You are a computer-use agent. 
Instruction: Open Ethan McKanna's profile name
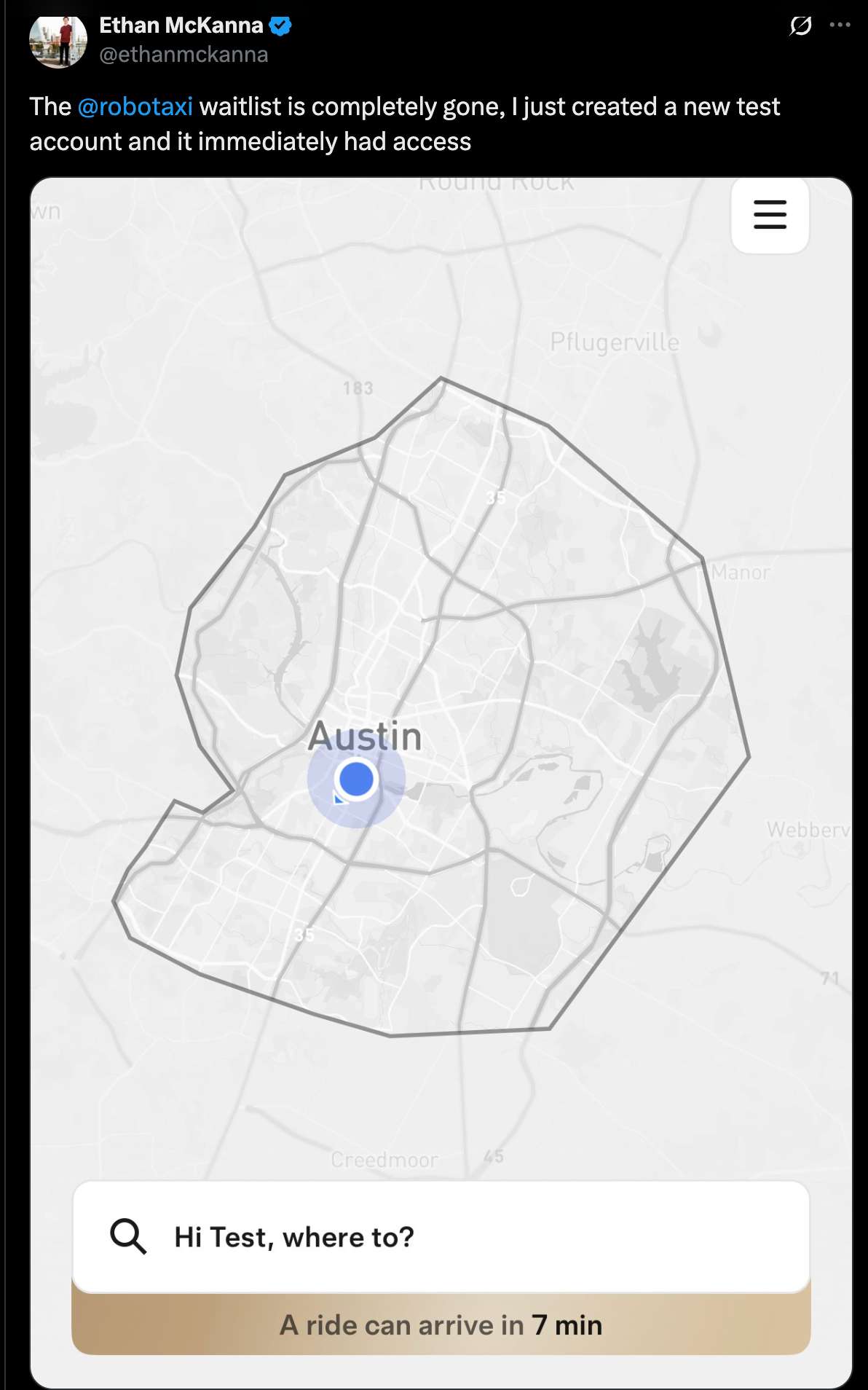[181, 25]
